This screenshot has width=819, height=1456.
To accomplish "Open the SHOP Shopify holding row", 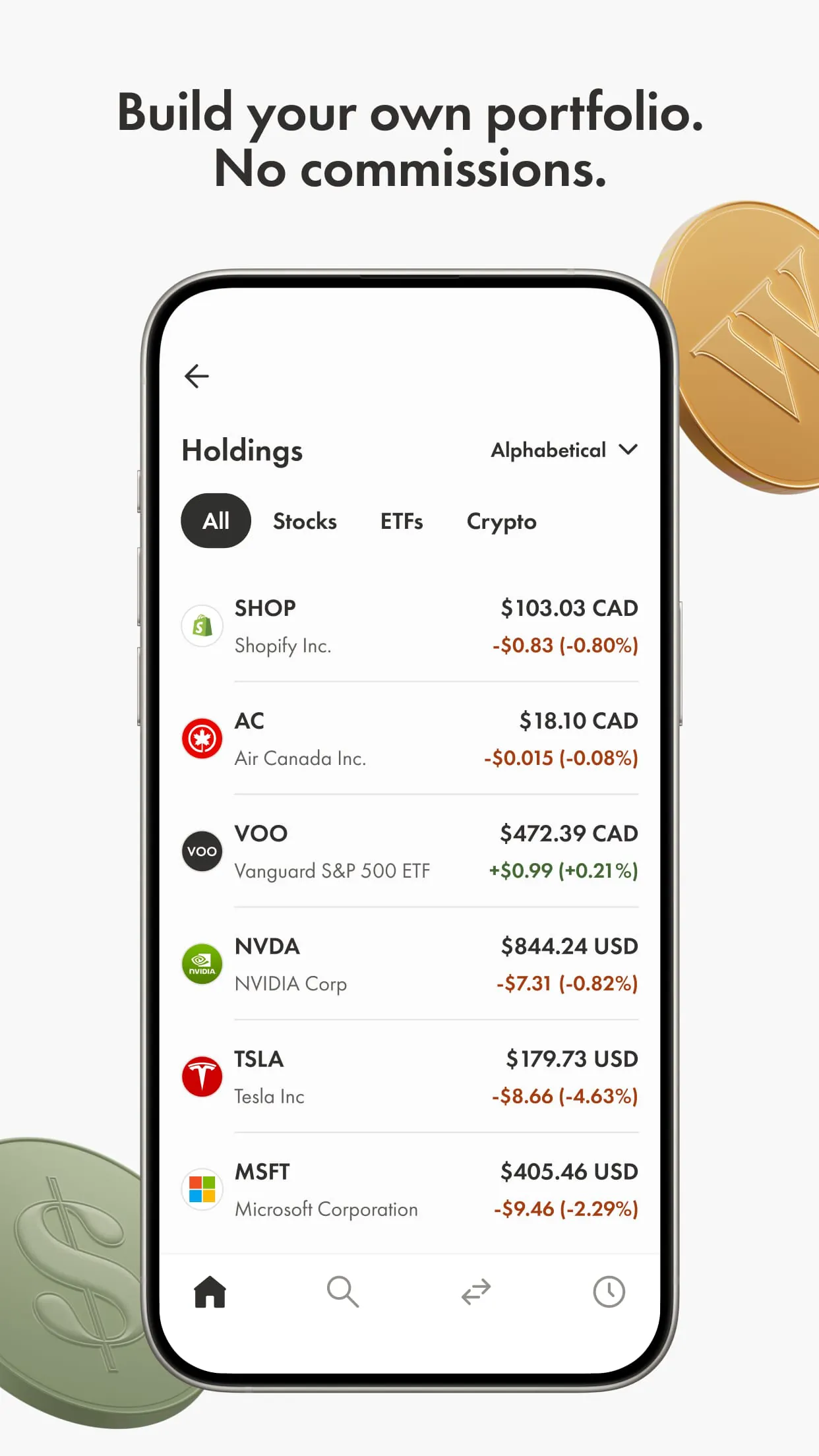I will tap(409, 625).
